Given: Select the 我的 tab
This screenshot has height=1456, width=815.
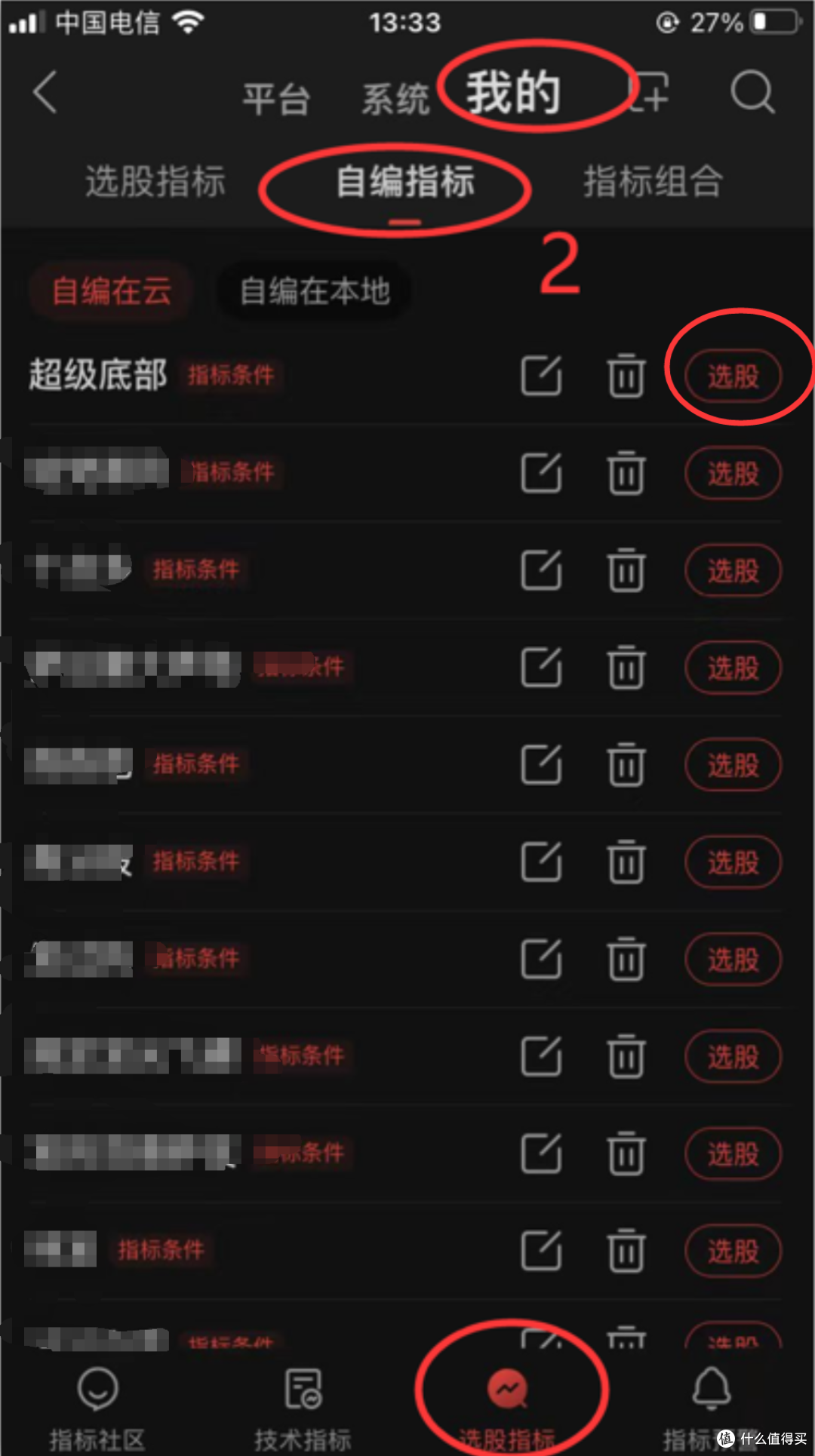Looking at the screenshot, I should click(x=513, y=92).
